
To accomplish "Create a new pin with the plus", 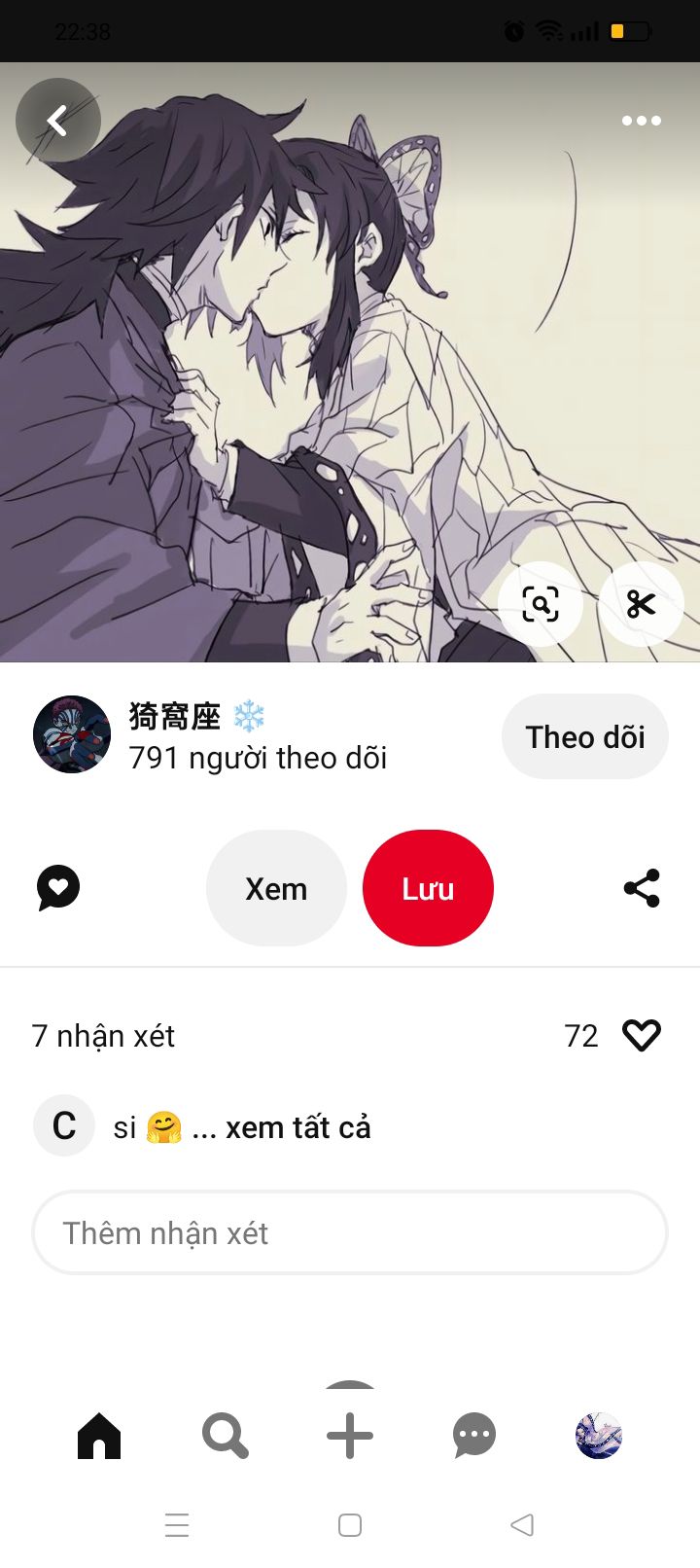I will 350,1435.
